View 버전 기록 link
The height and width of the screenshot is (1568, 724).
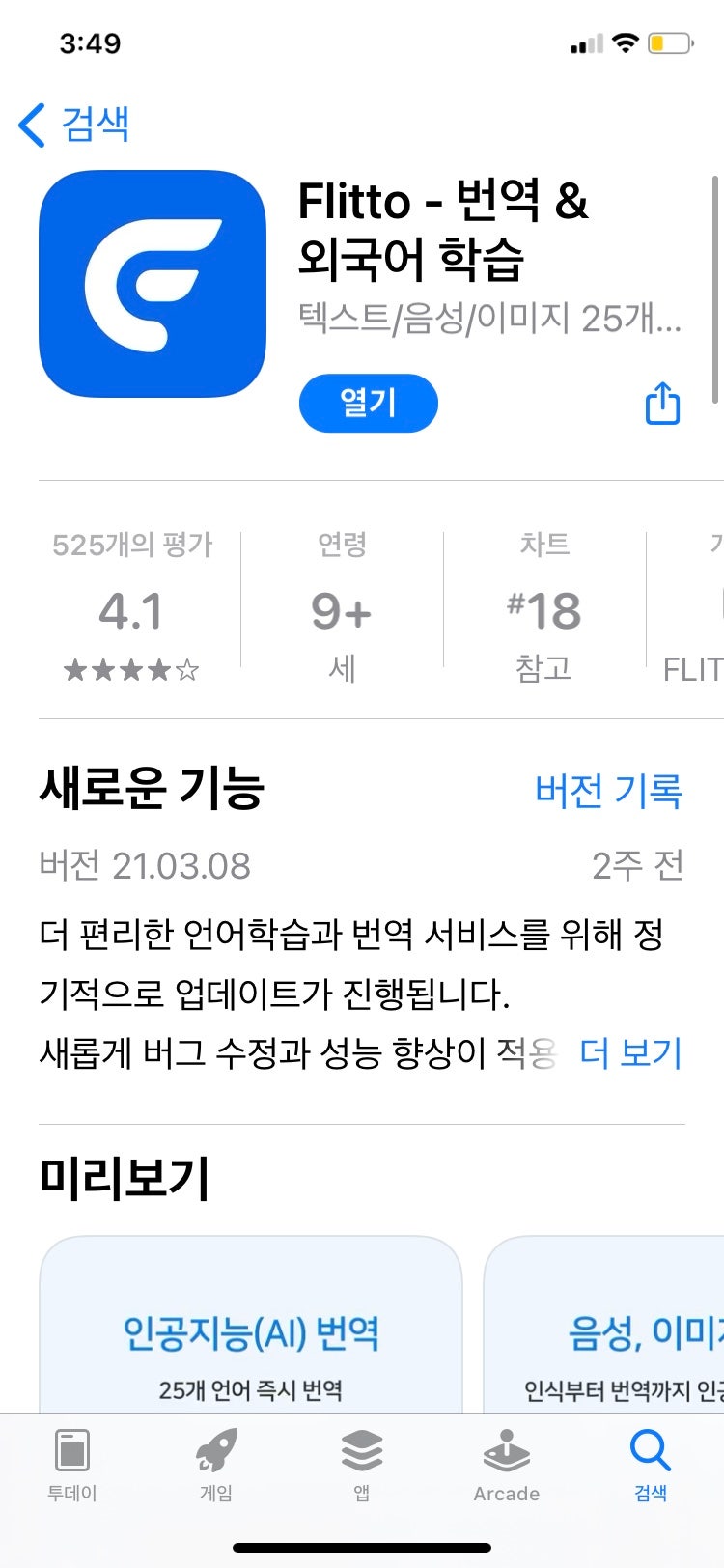607,790
